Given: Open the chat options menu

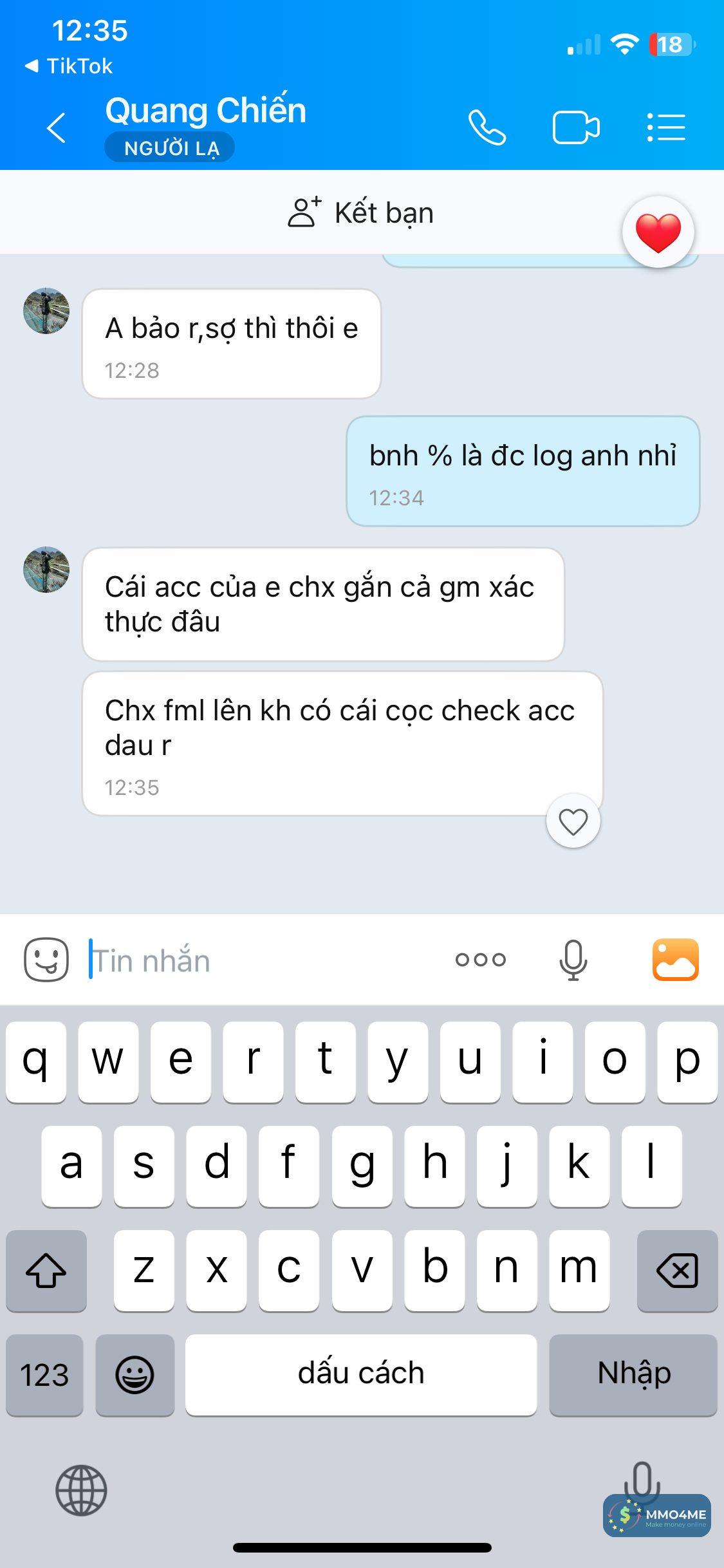Looking at the screenshot, I should 666,127.
